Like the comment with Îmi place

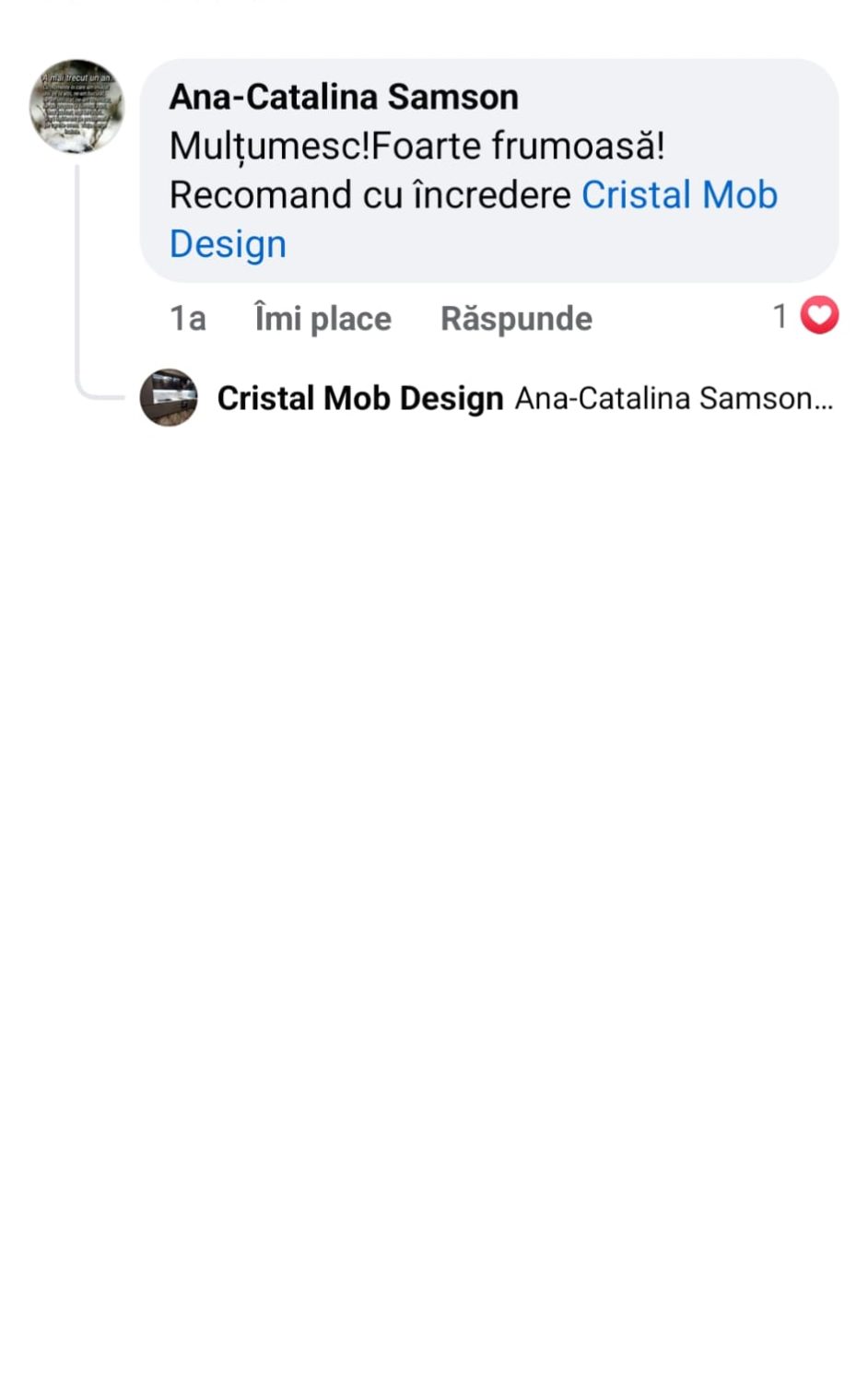pyautogui.click(x=323, y=319)
